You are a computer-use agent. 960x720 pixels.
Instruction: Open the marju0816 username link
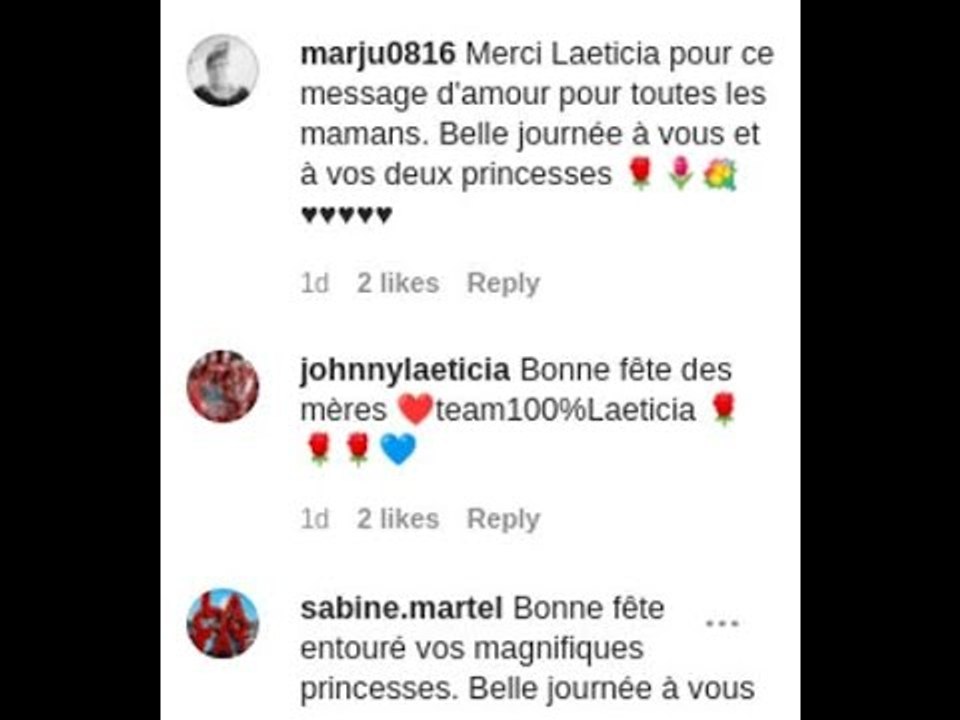(378, 54)
